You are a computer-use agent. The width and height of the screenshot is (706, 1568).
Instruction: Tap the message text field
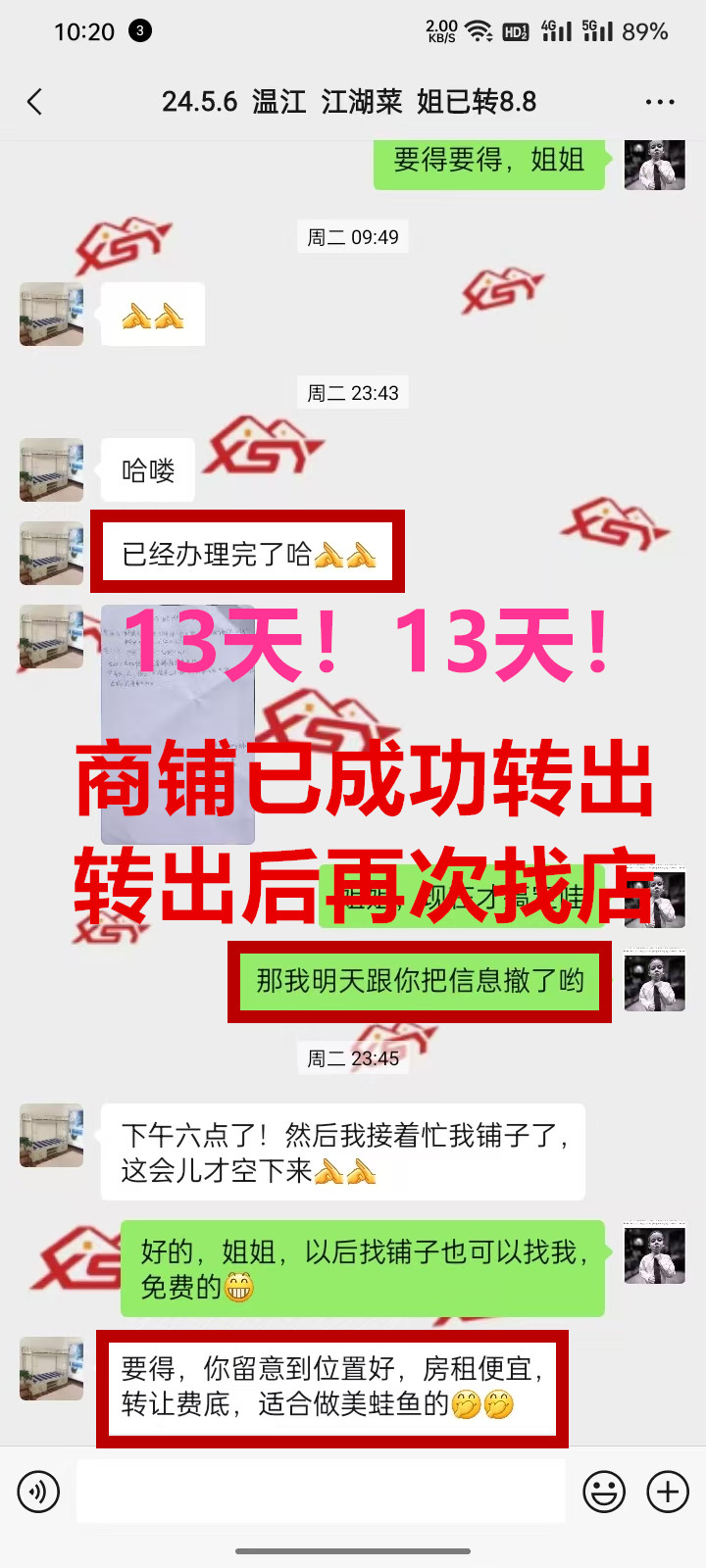321,1492
